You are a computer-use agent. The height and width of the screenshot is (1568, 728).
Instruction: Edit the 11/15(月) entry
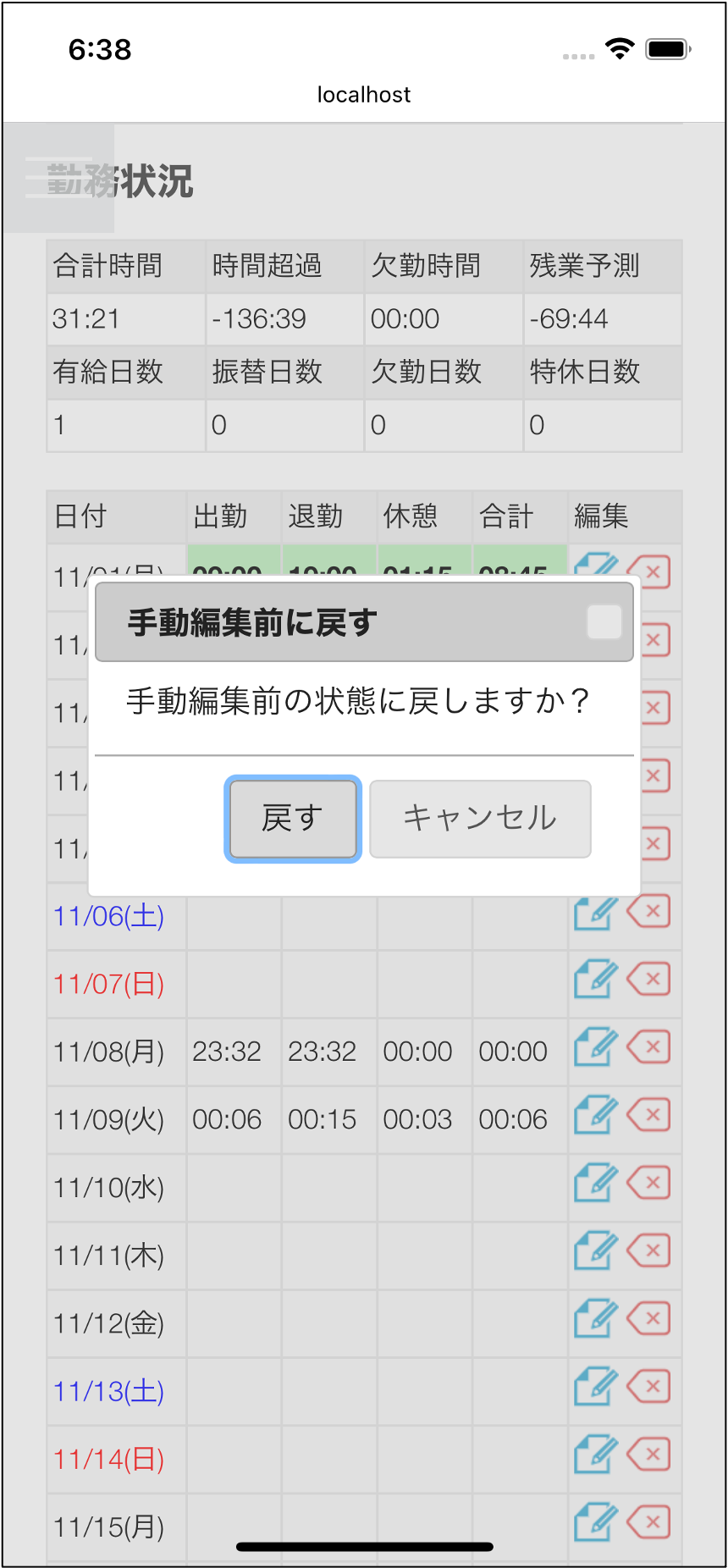(595, 1523)
